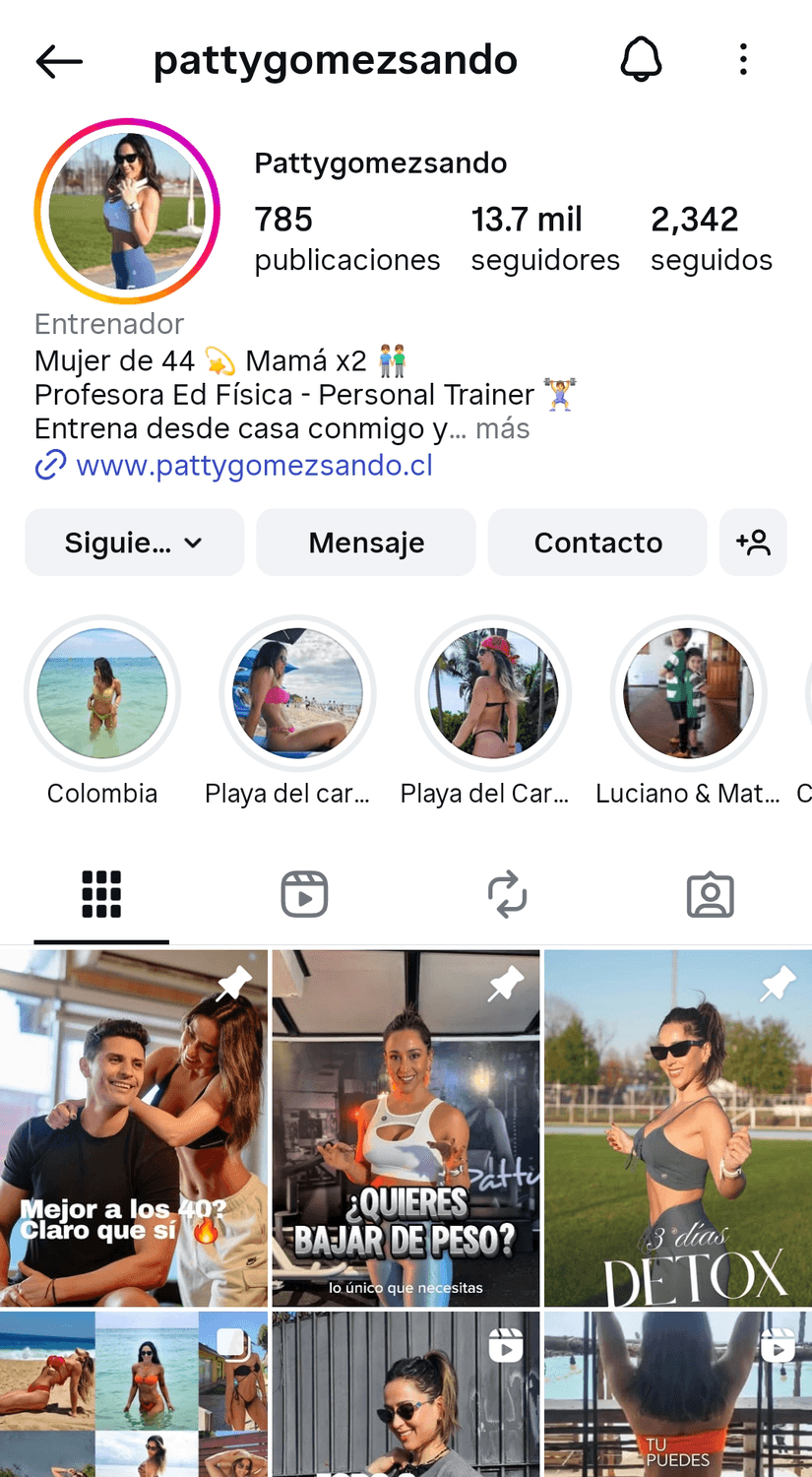The image size is (812, 1477).
Task: Open the Luciano & Mat... highlight
Action: [x=687, y=694]
